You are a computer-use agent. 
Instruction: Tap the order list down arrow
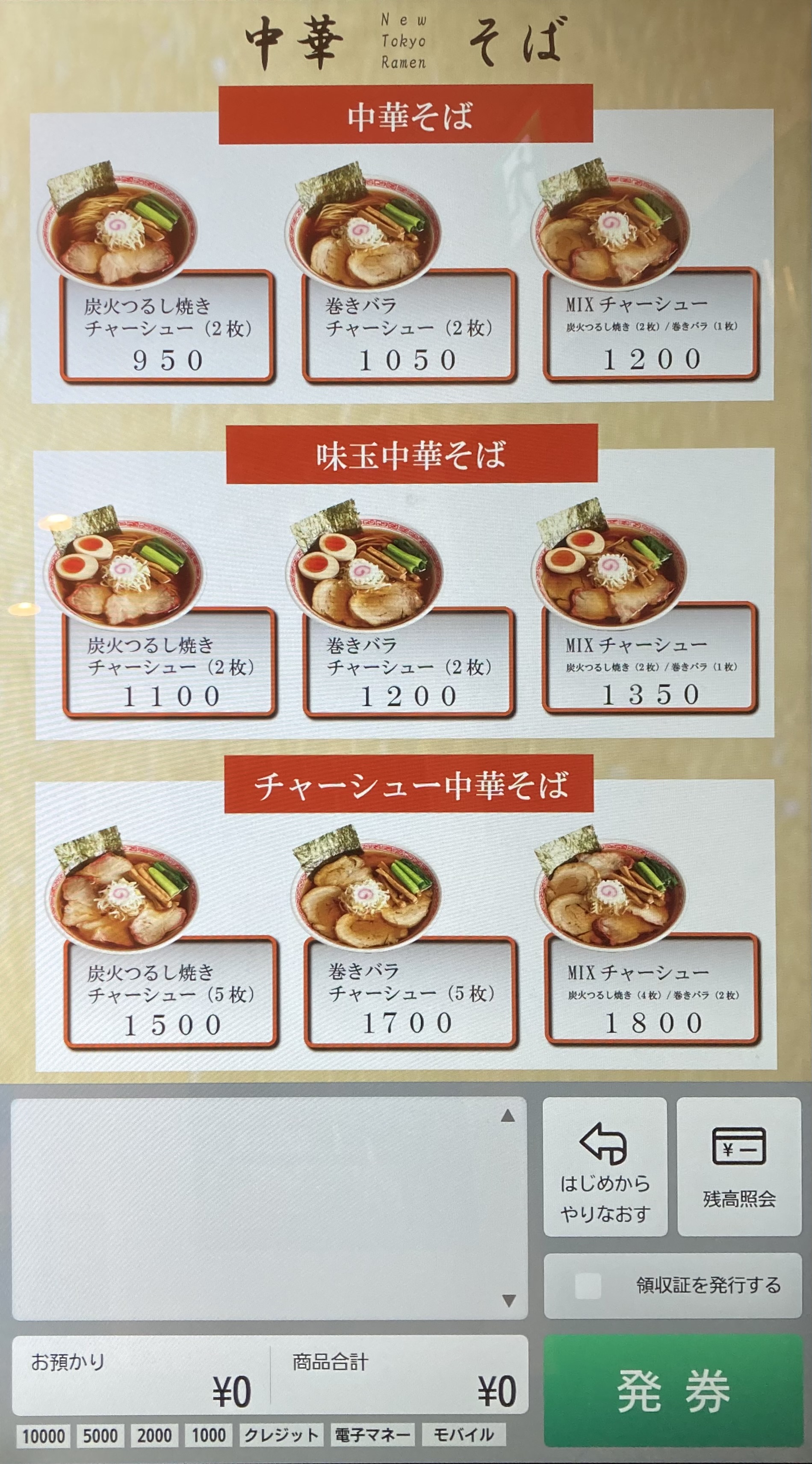508,1300
